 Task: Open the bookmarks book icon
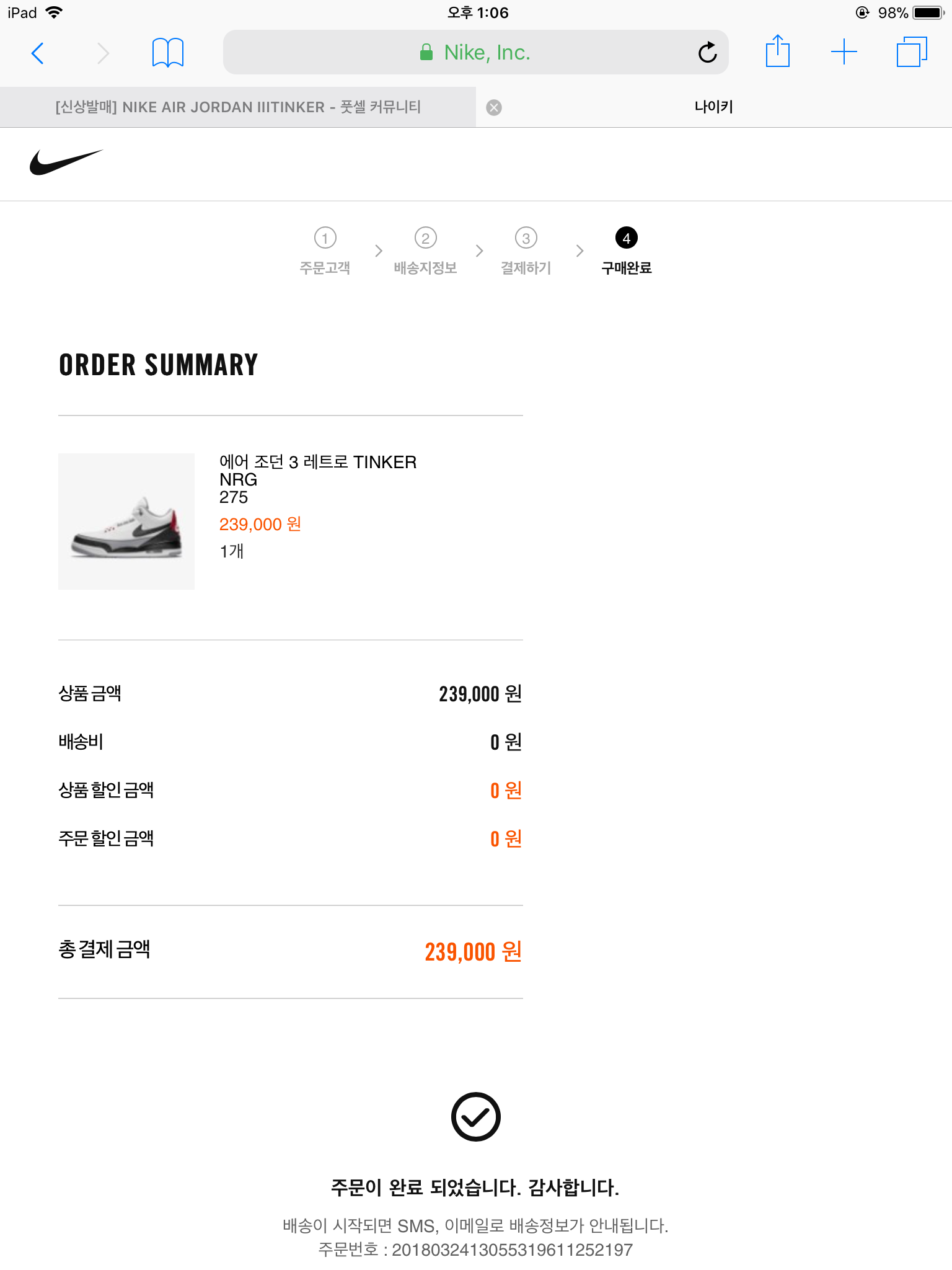tap(167, 53)
